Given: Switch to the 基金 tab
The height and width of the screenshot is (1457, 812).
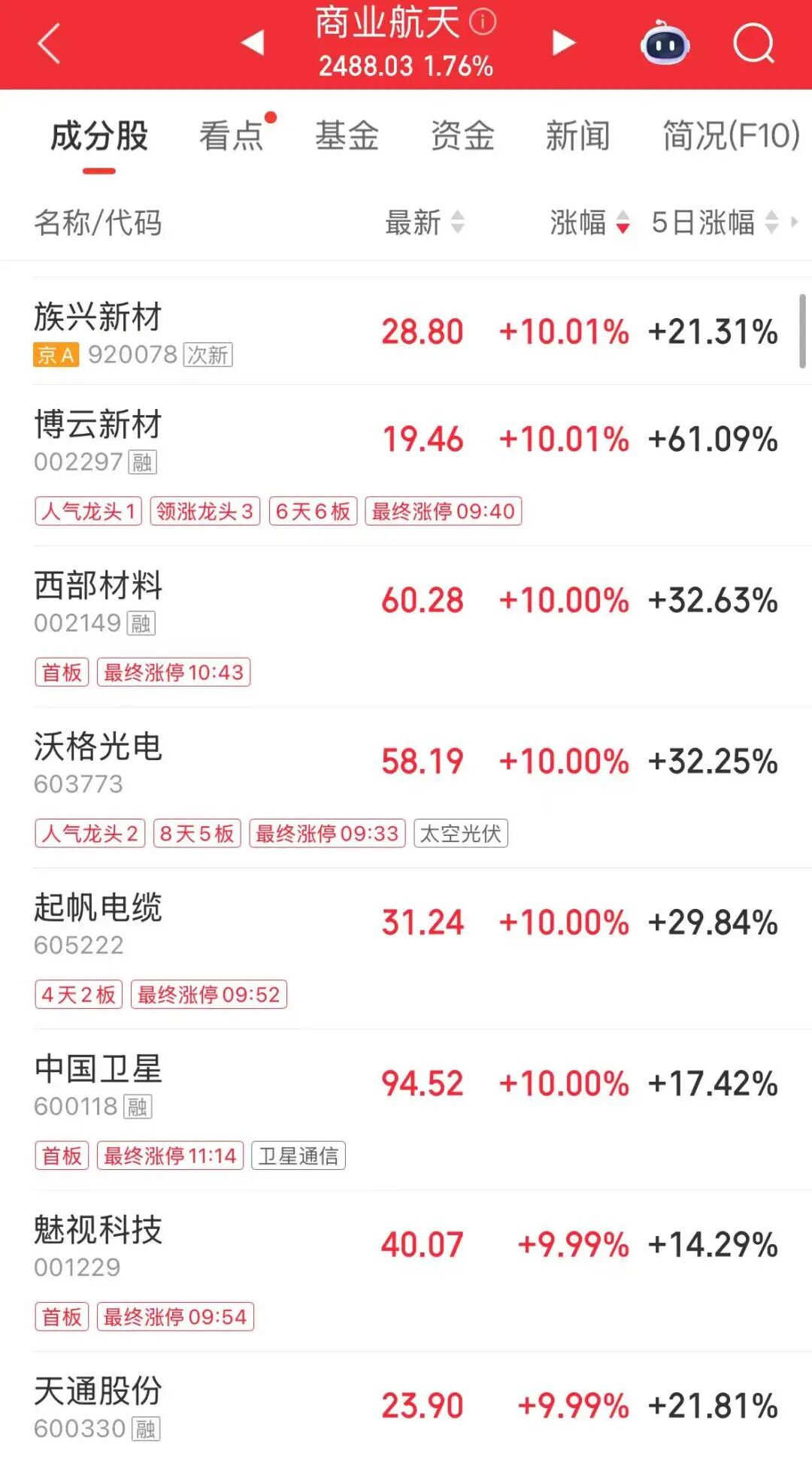Looking at the screenshot, I should coord(347,135).
